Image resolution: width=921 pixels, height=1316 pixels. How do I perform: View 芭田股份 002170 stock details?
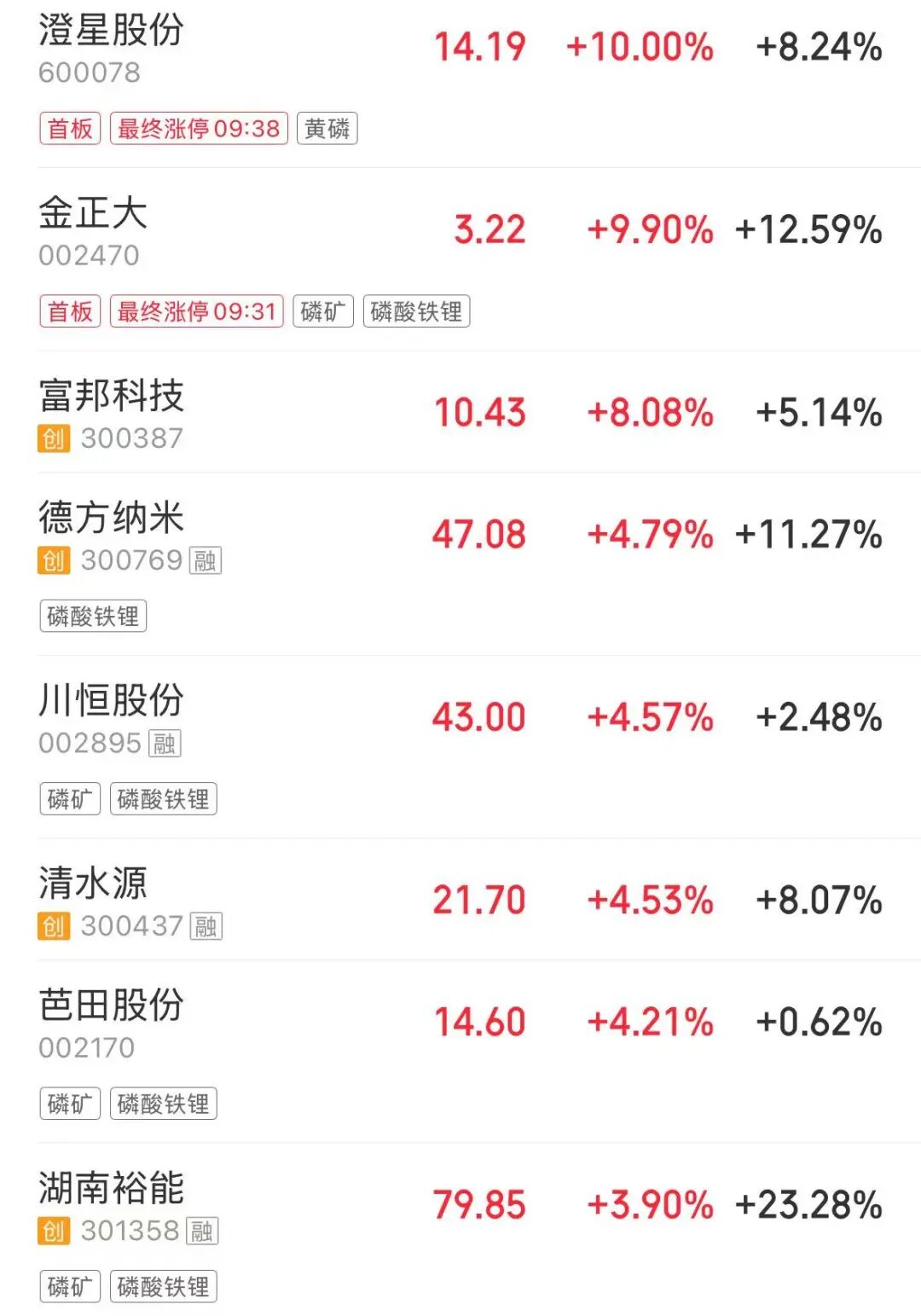coord(111,1022)
